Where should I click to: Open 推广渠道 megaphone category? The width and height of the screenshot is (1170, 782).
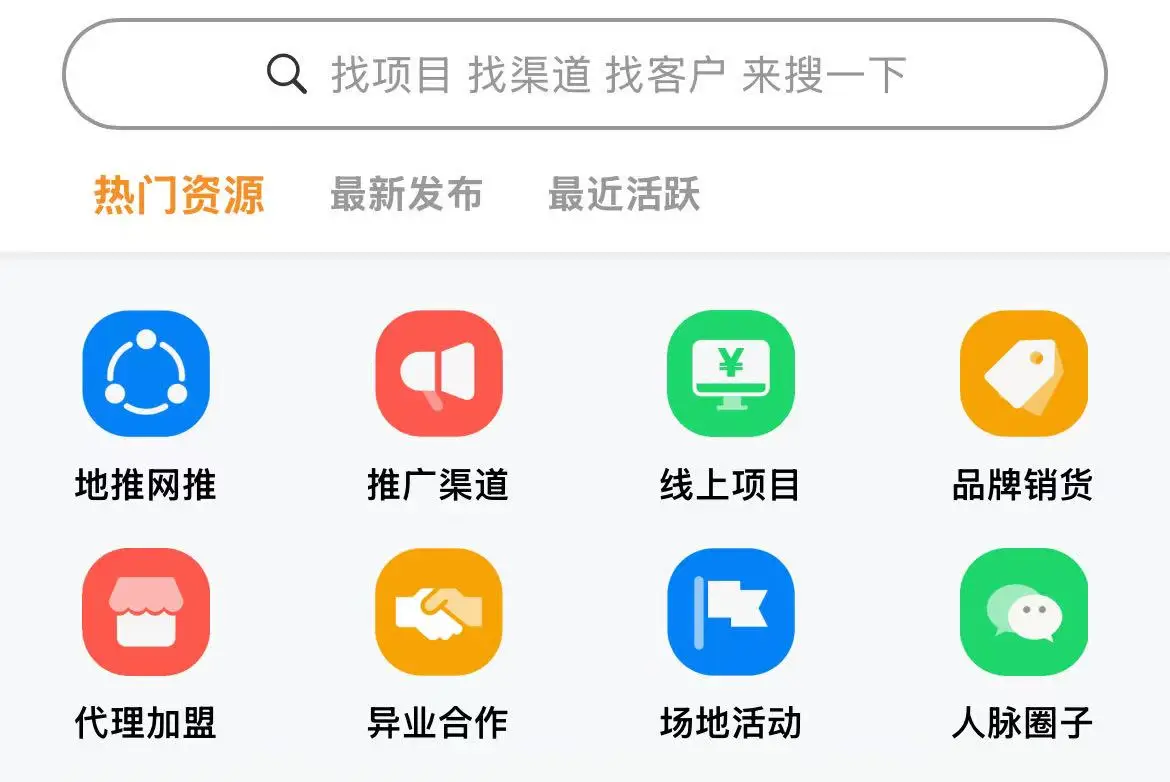[x=438, y=374]
